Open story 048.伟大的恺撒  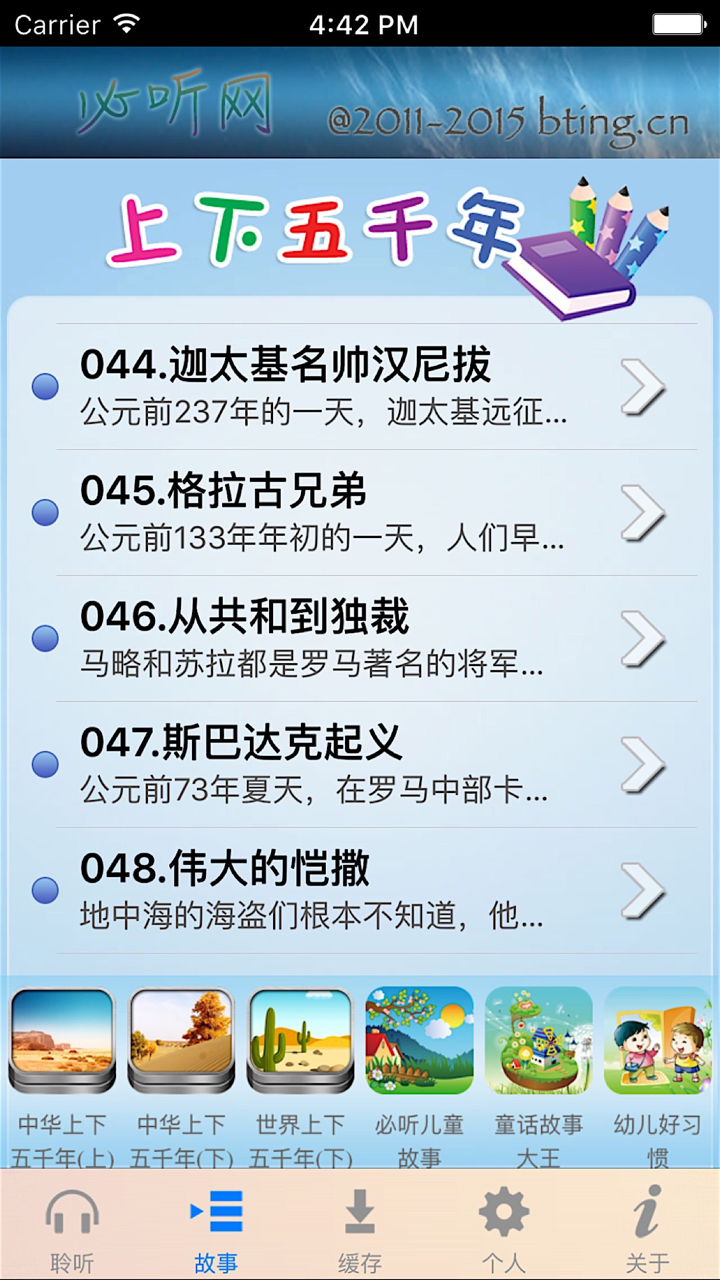pyautogui.click(x=360, y=891)
